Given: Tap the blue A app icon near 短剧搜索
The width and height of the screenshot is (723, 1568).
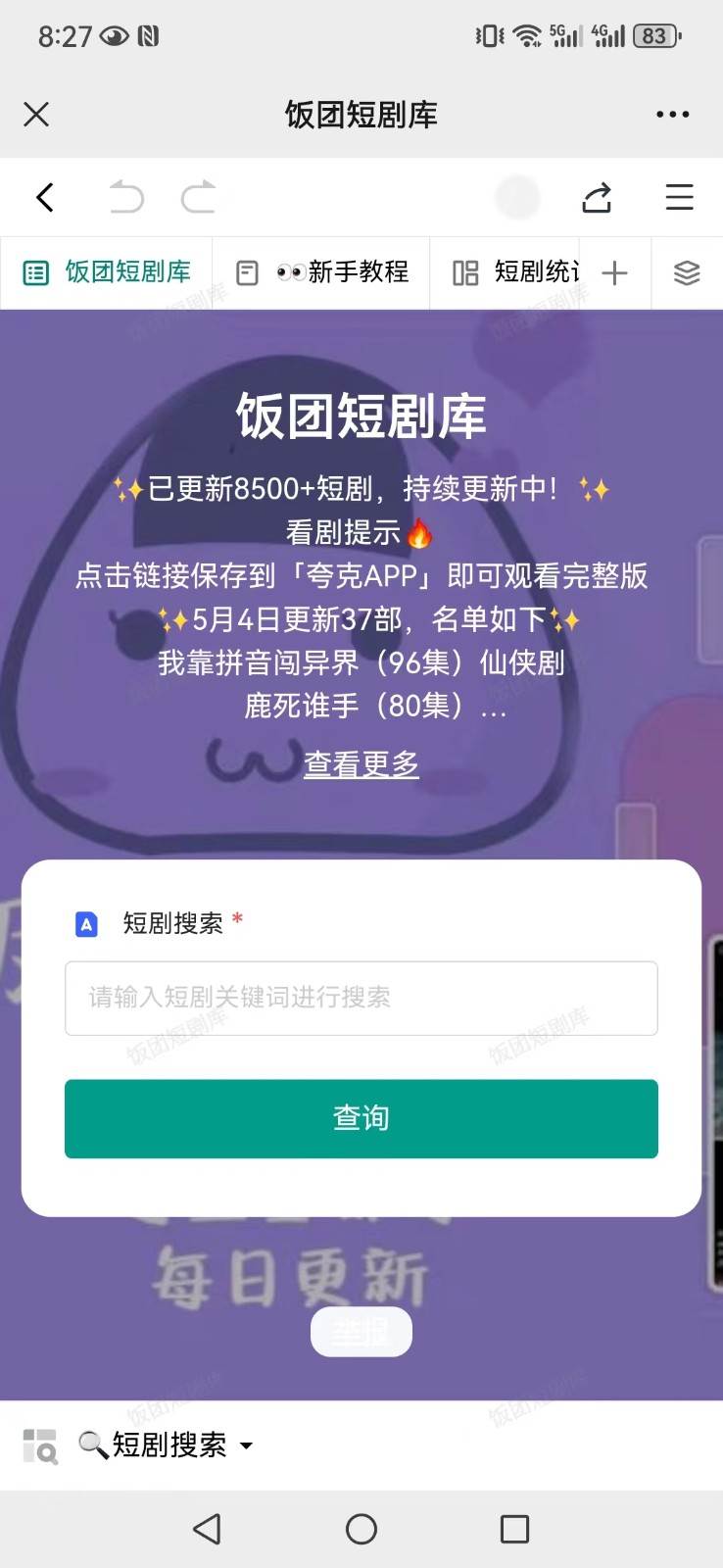Looking at the screenshot, I should (85, 923).
